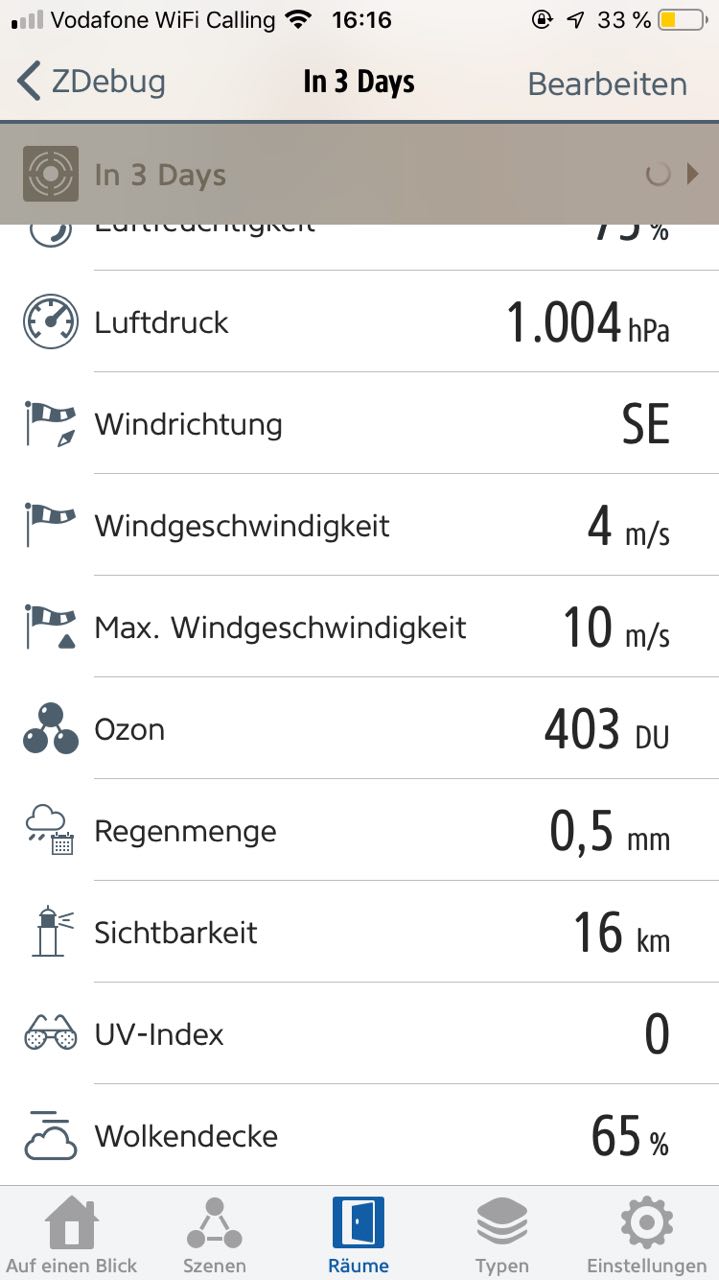
Task: Tap Bearbeiten to edit the room
Action: (607, 84)
